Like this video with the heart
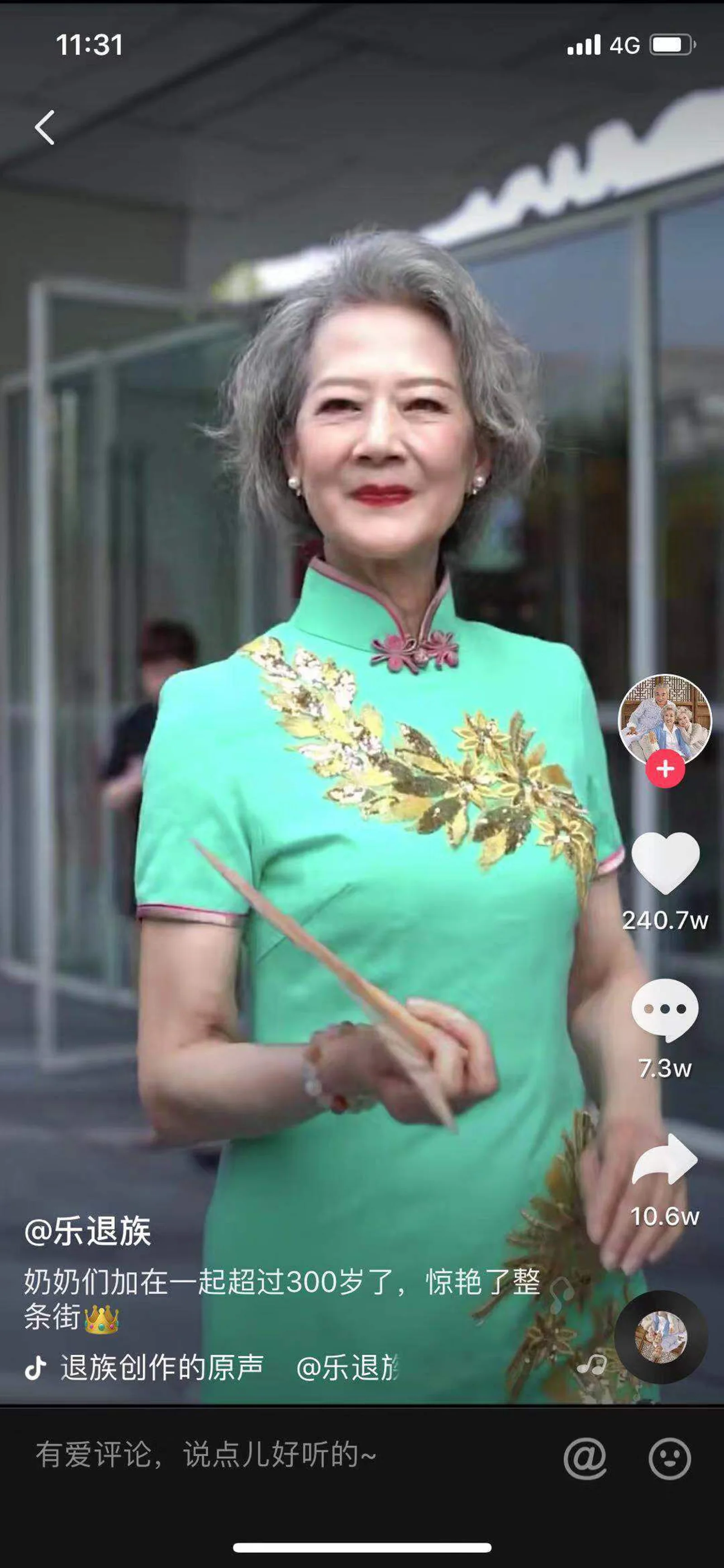Image resolution: width=724 pixels, height=1568 pixels. 665,863
